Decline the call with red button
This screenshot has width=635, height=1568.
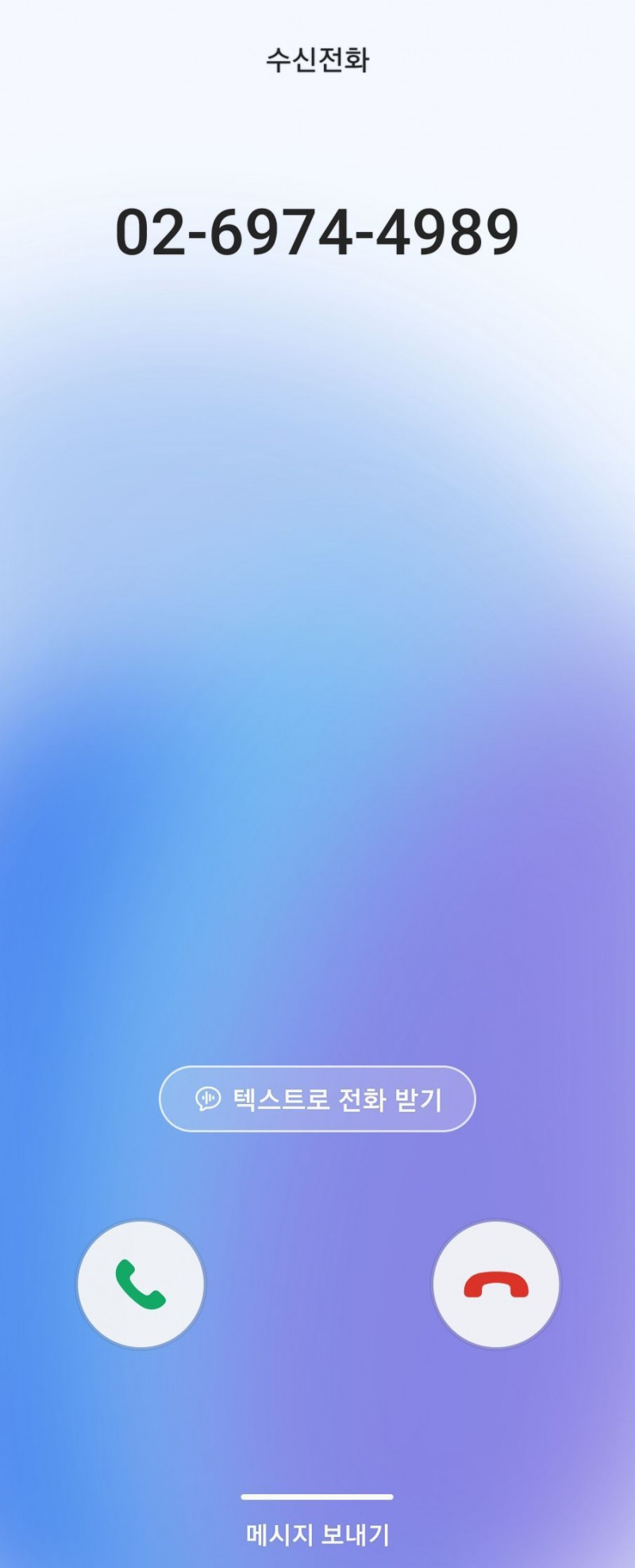pyautogui.click(x=496, y=1284)
